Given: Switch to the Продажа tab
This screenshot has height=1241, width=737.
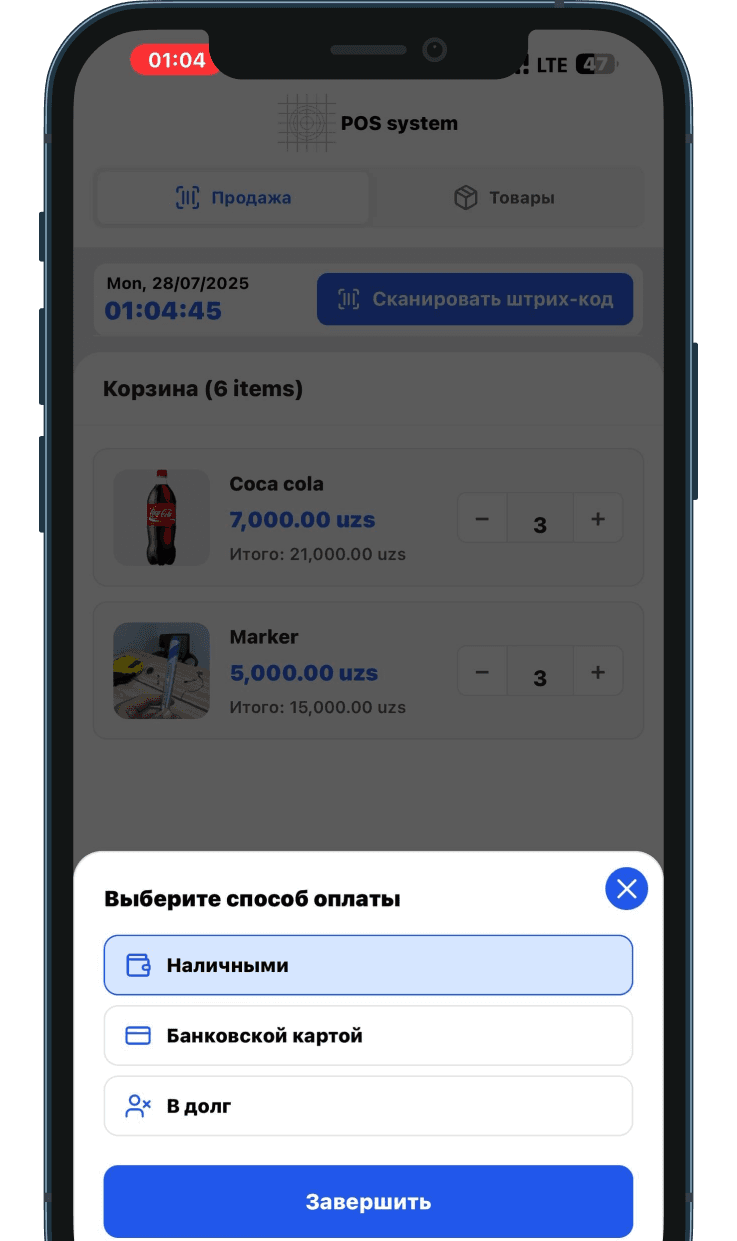Looking at the screenshot, I should click(233, 198).
